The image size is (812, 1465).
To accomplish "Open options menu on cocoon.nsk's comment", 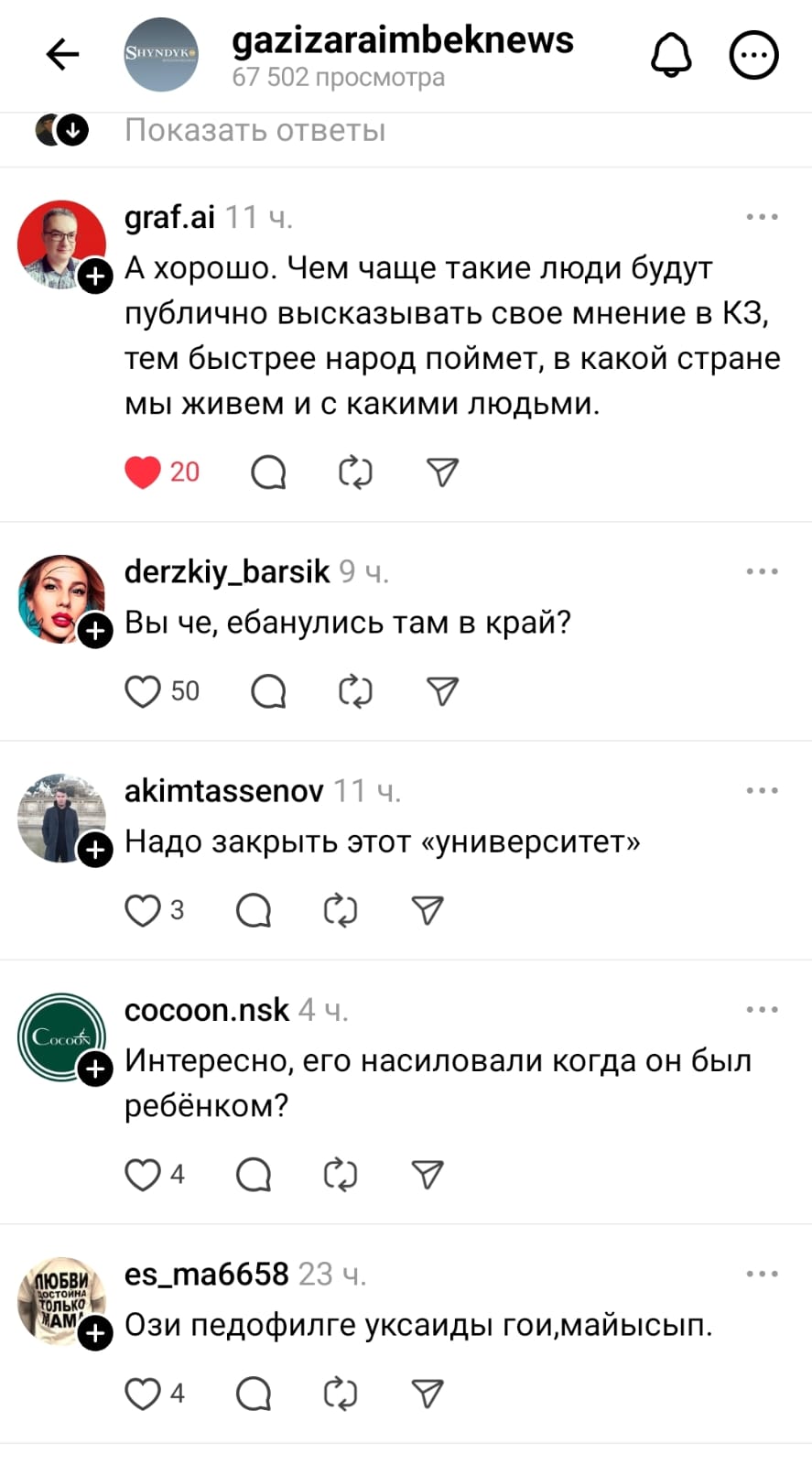I will pos(762,1009).
